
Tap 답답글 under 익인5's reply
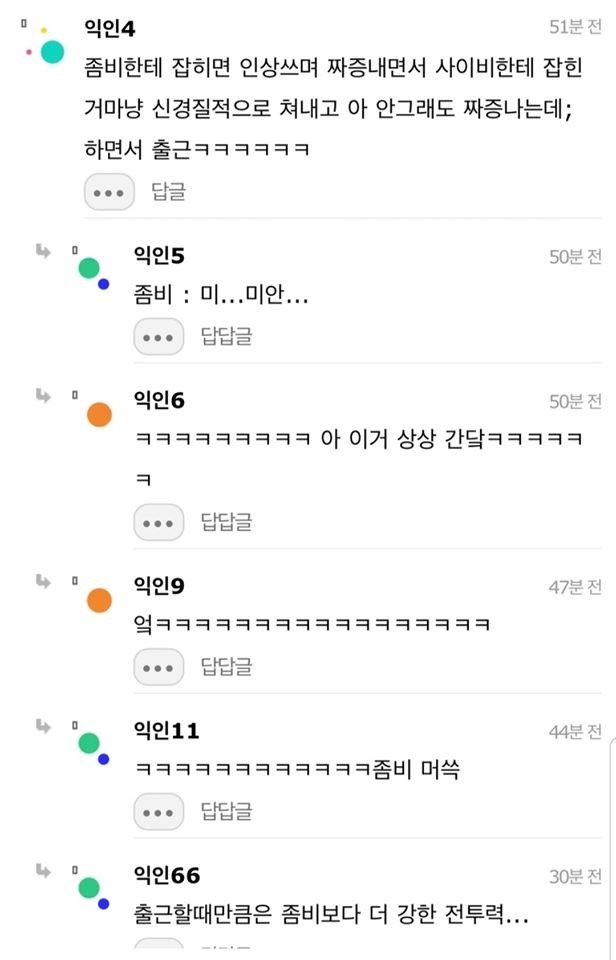click(226, 337)
